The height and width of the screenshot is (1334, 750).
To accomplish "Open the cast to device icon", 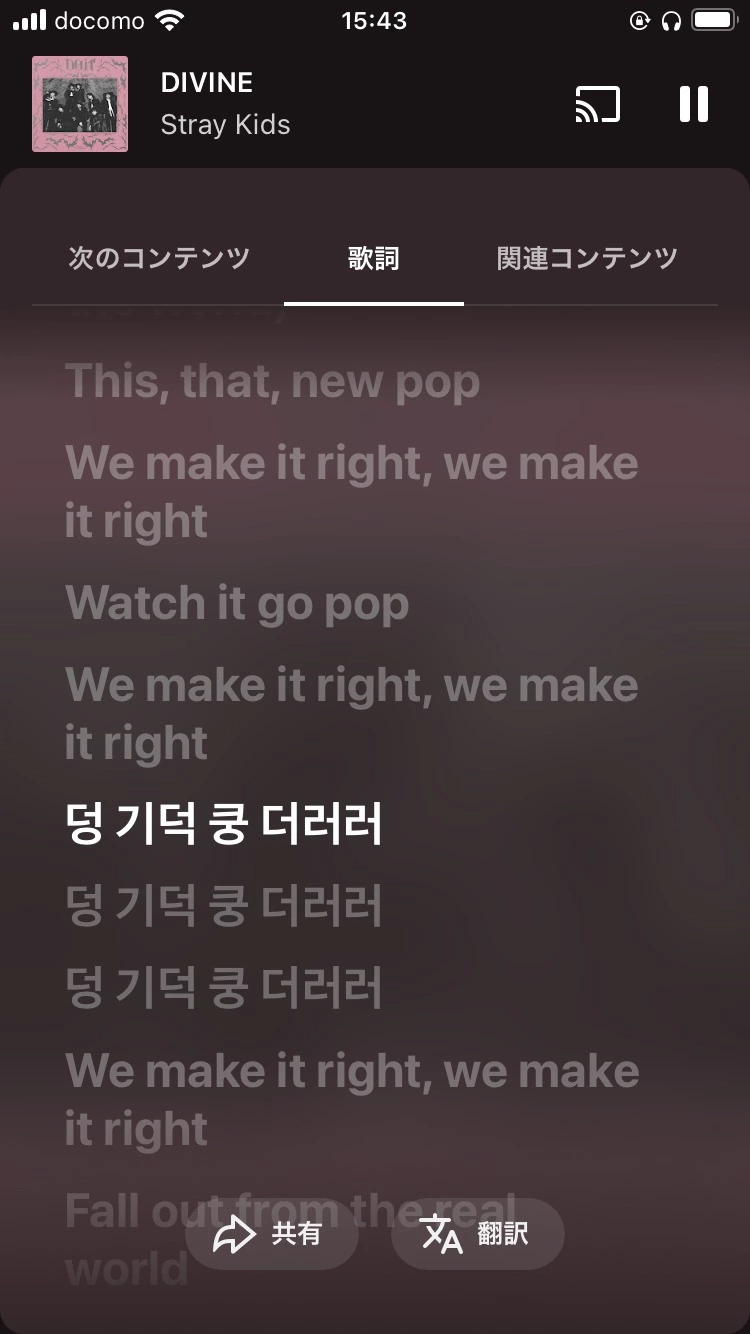I will pos(597,104).
